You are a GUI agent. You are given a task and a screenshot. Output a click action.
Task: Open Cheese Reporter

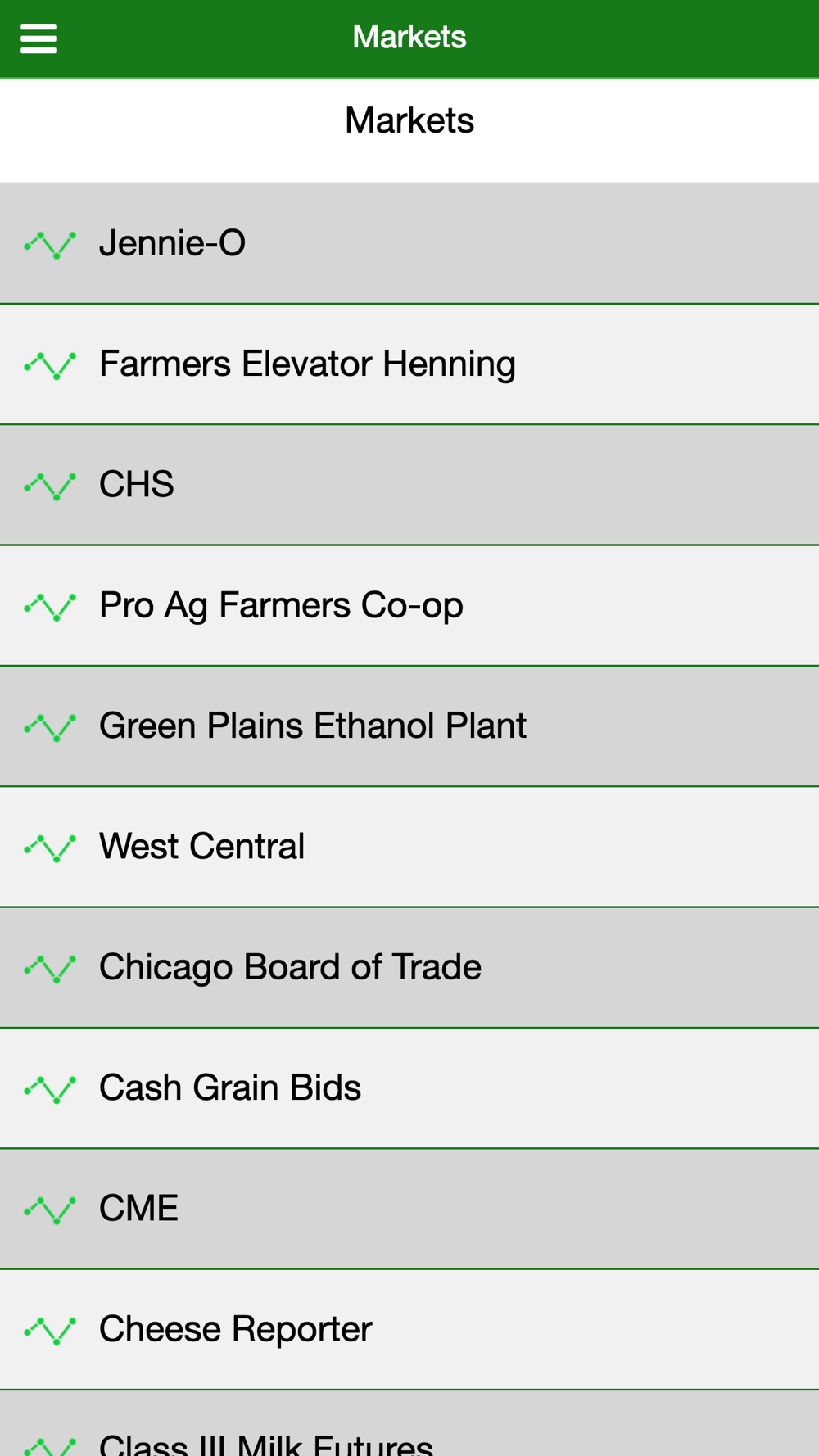[x=409, y=1329]
